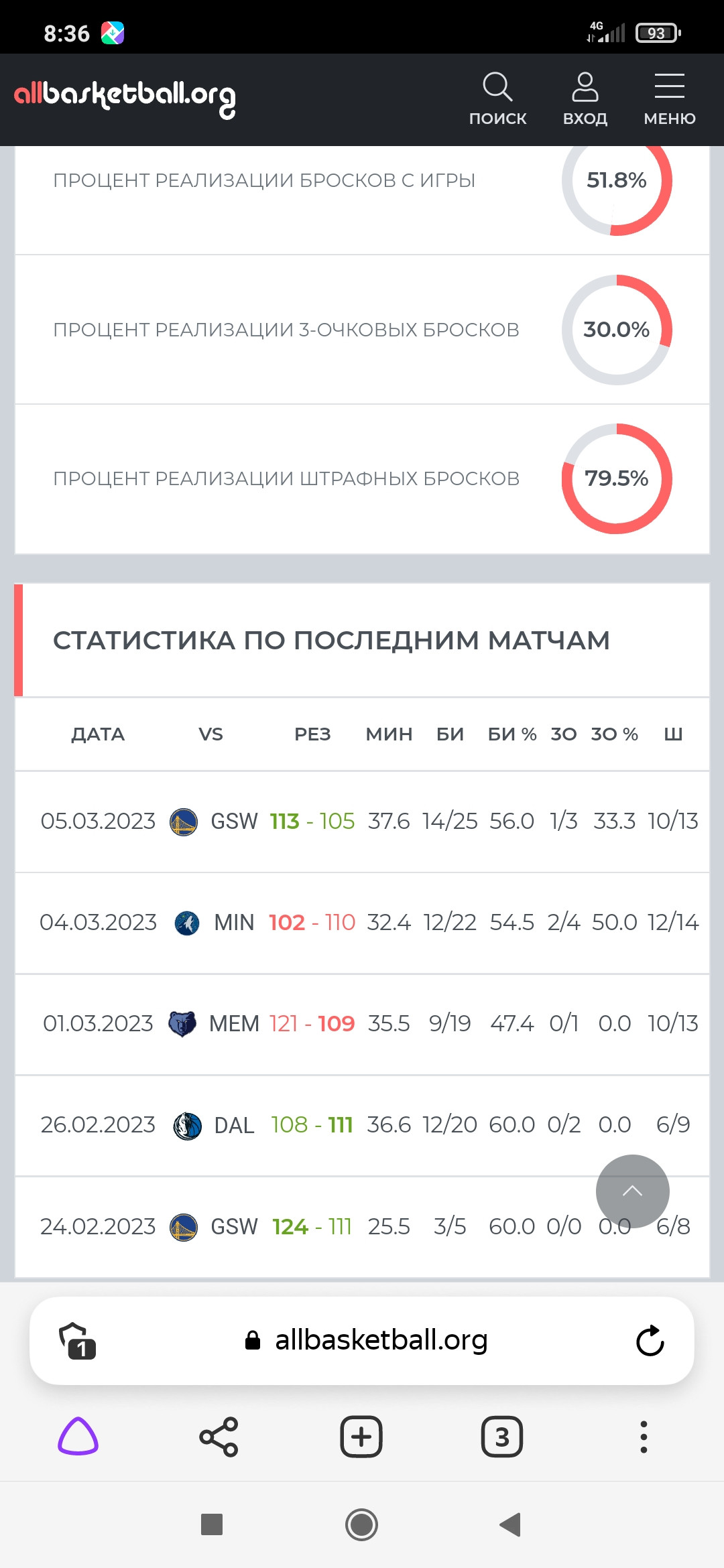Open the browser protection shield icon
Screen dimensions: 724x1568
pyautogui.click(x=78, y=1341)
